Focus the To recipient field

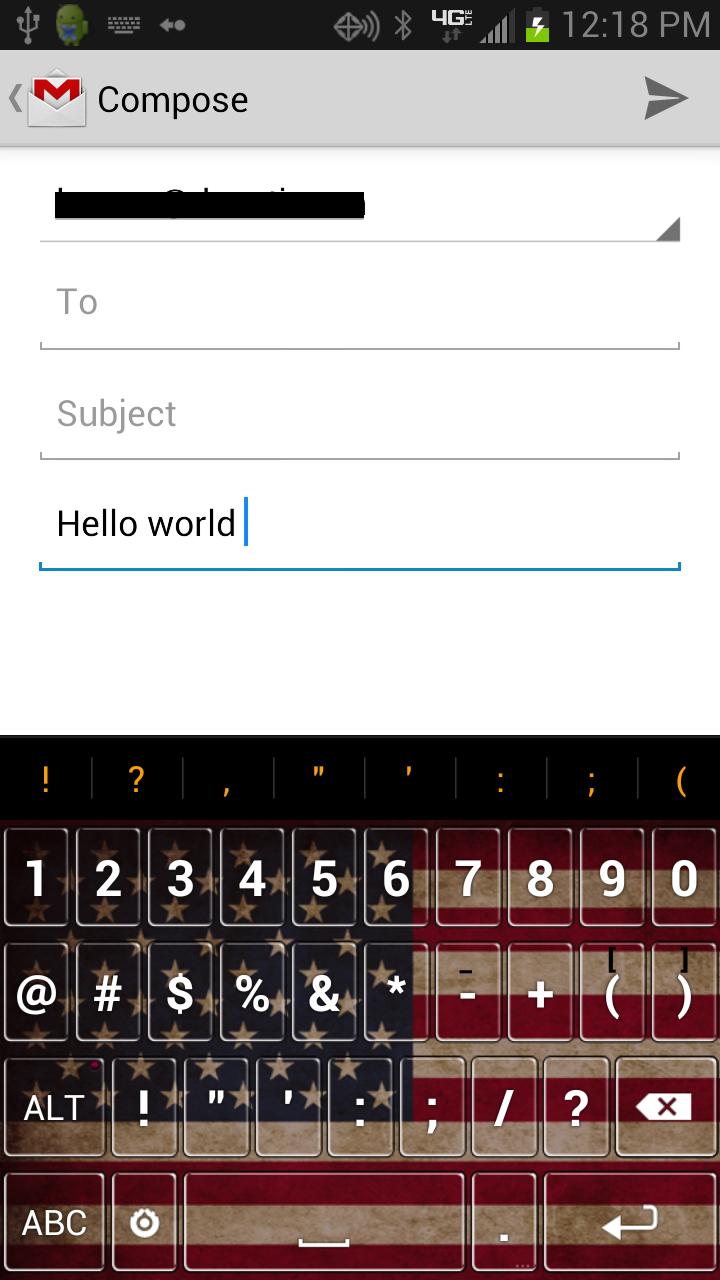pyautogui.click(x=360, y=303)
